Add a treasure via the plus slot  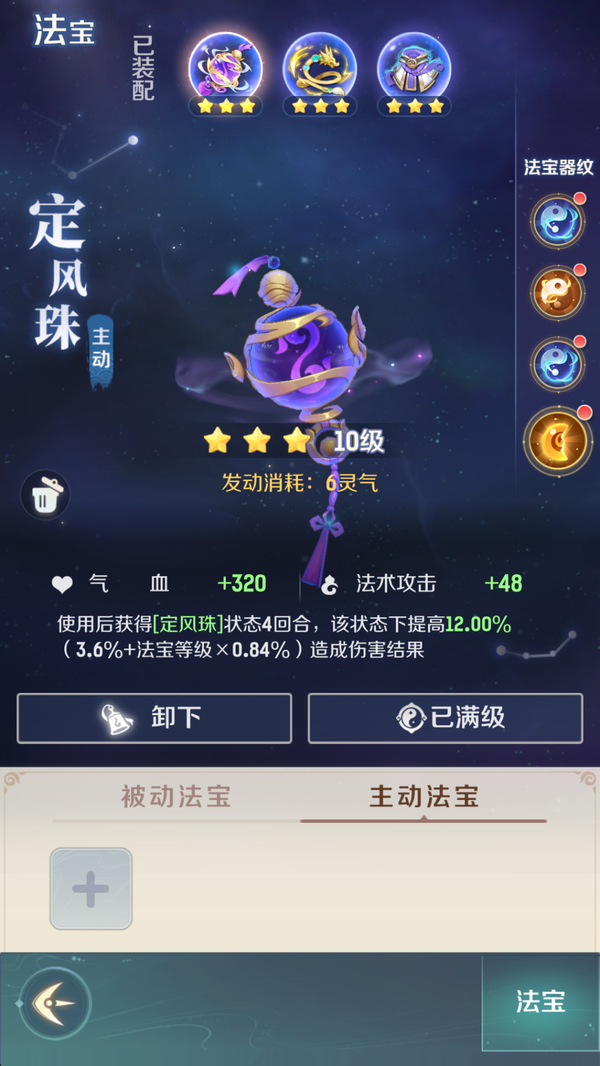click(x=91, y=889)
